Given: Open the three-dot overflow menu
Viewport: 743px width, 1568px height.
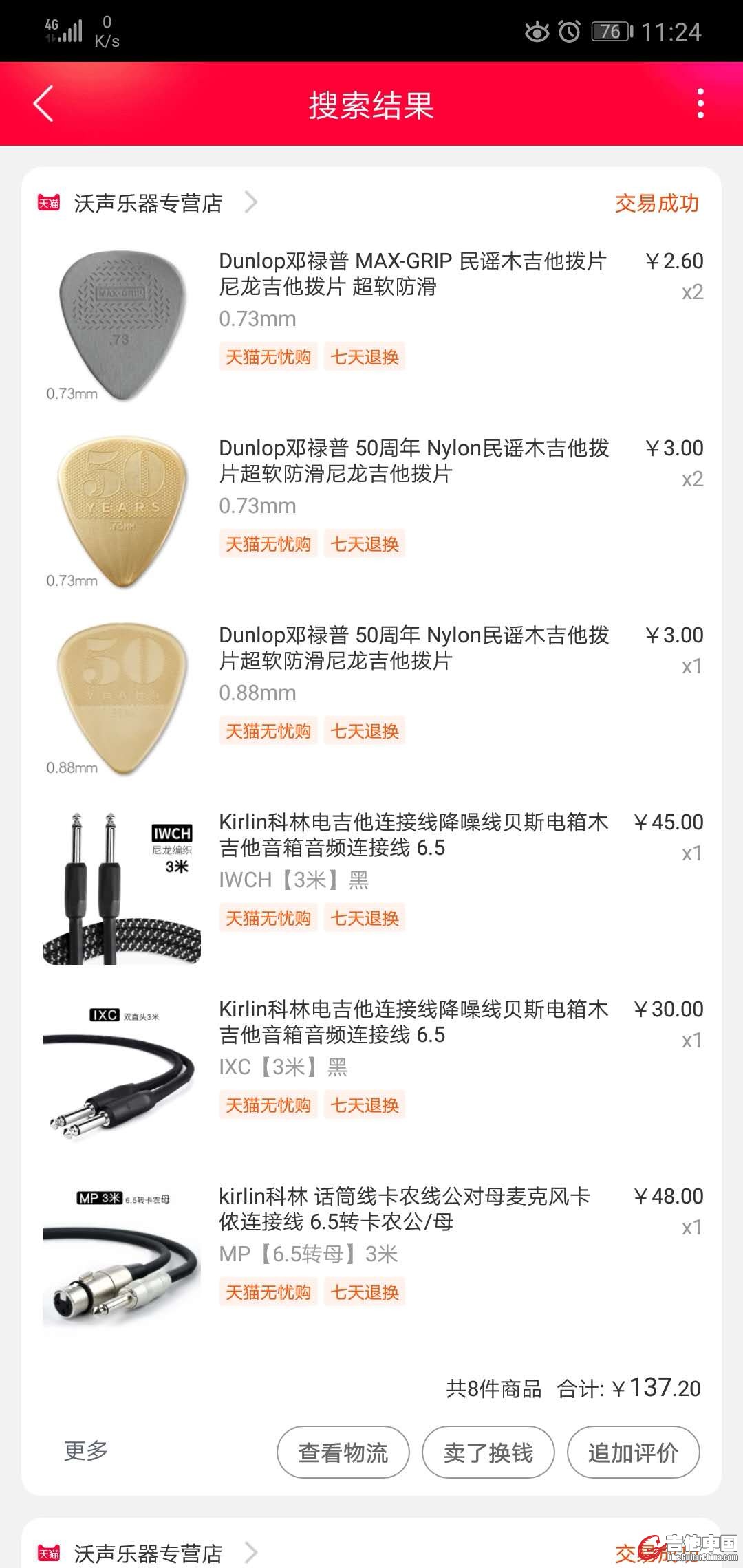Looking at the screenshot, I should [x=700, y=104].
